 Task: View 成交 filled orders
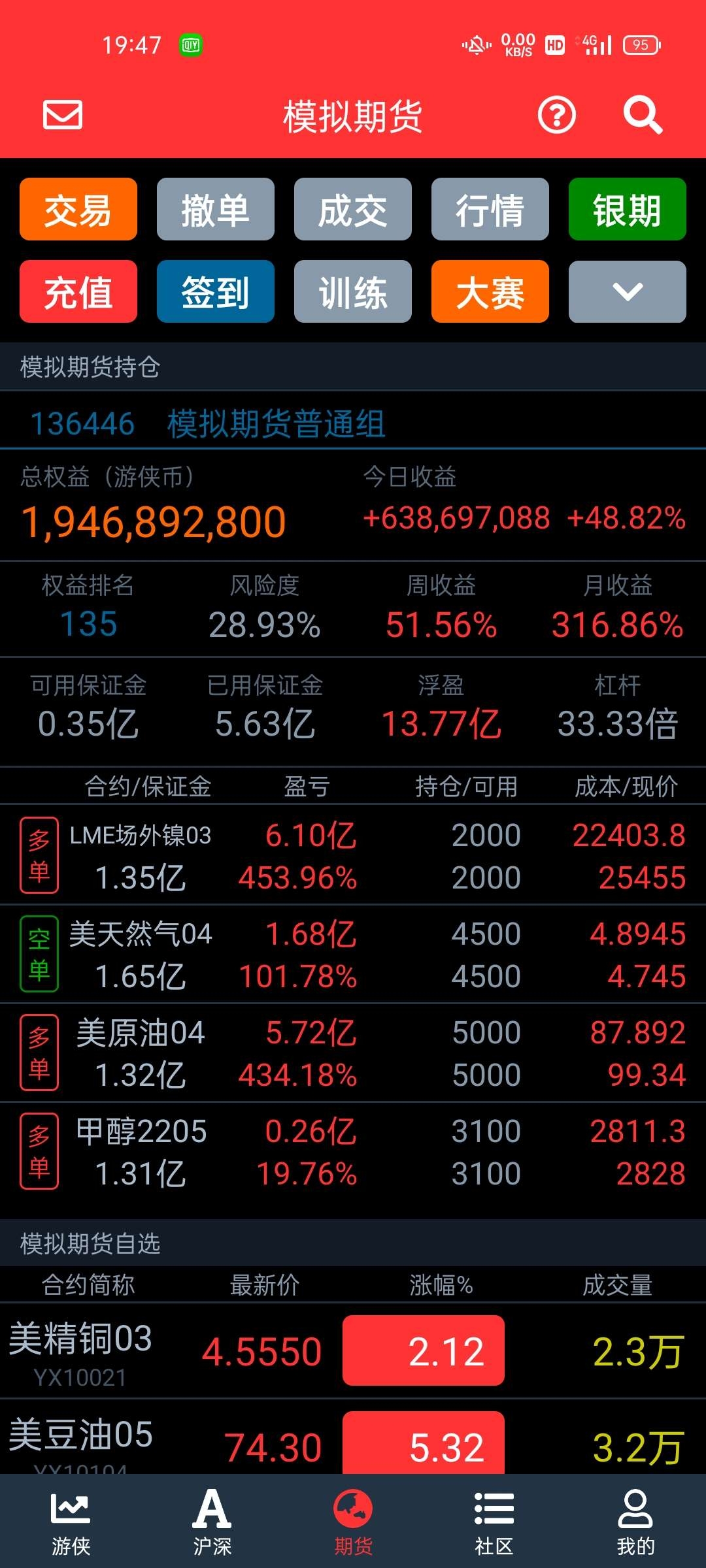coord(353,209)
